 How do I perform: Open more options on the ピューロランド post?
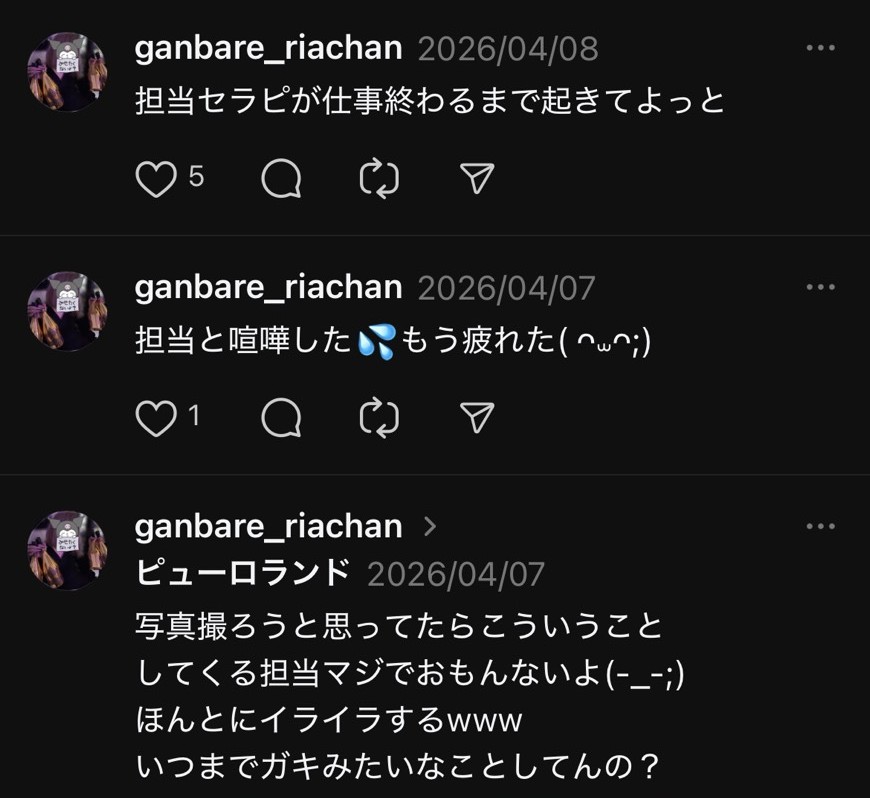820,526
